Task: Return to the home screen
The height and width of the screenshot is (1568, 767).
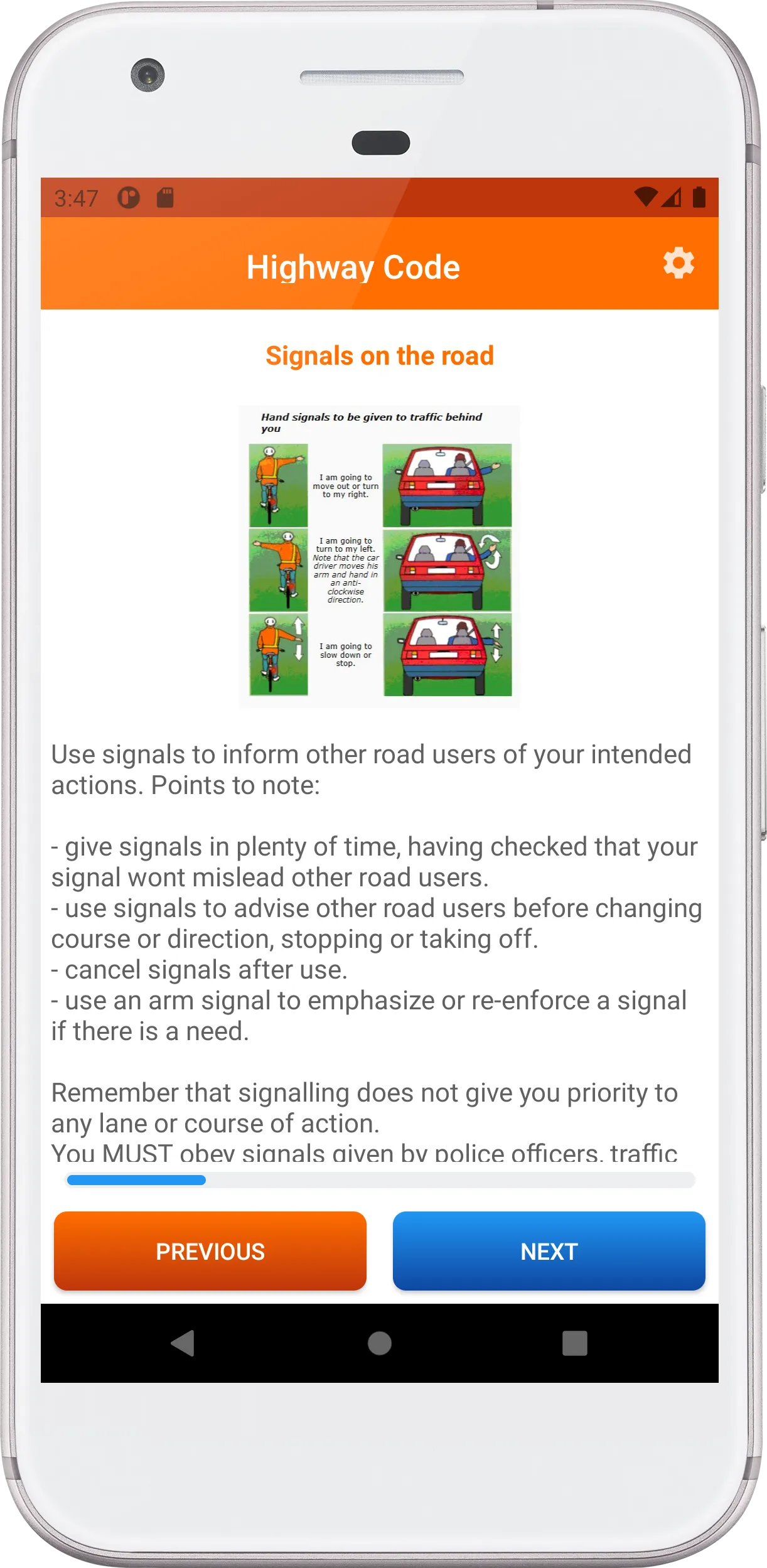Action: [x=380, y=1343]
